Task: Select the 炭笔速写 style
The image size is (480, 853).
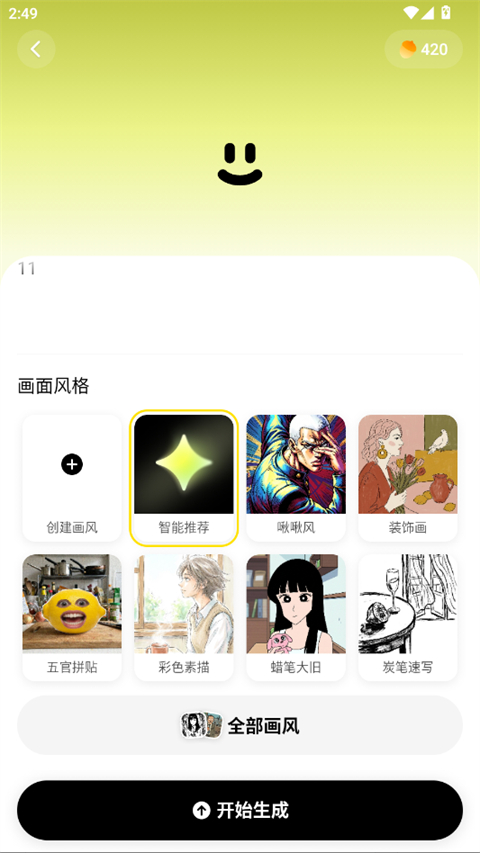Action: 408,617
